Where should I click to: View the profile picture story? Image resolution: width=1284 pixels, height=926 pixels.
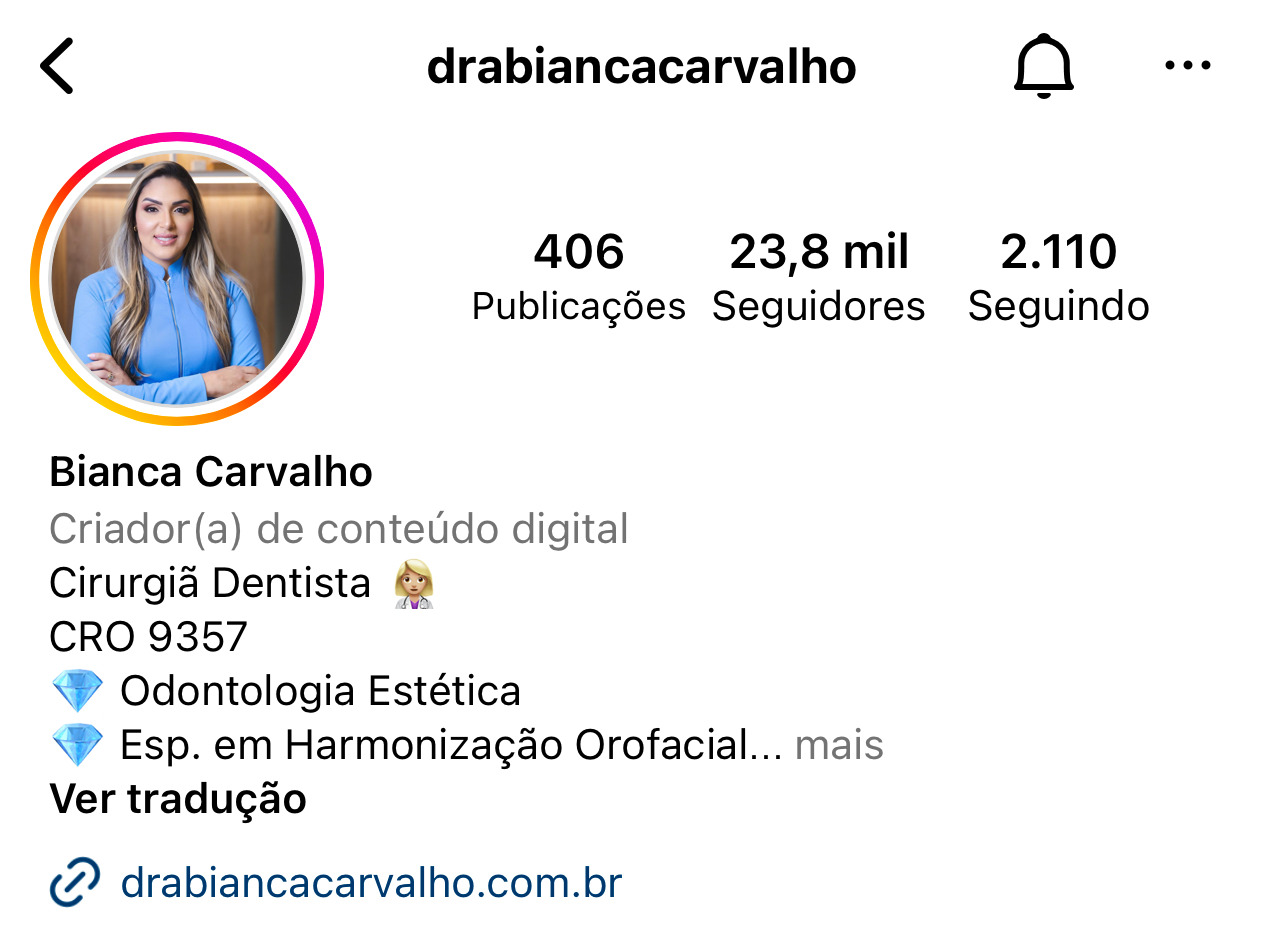point(177,278)
